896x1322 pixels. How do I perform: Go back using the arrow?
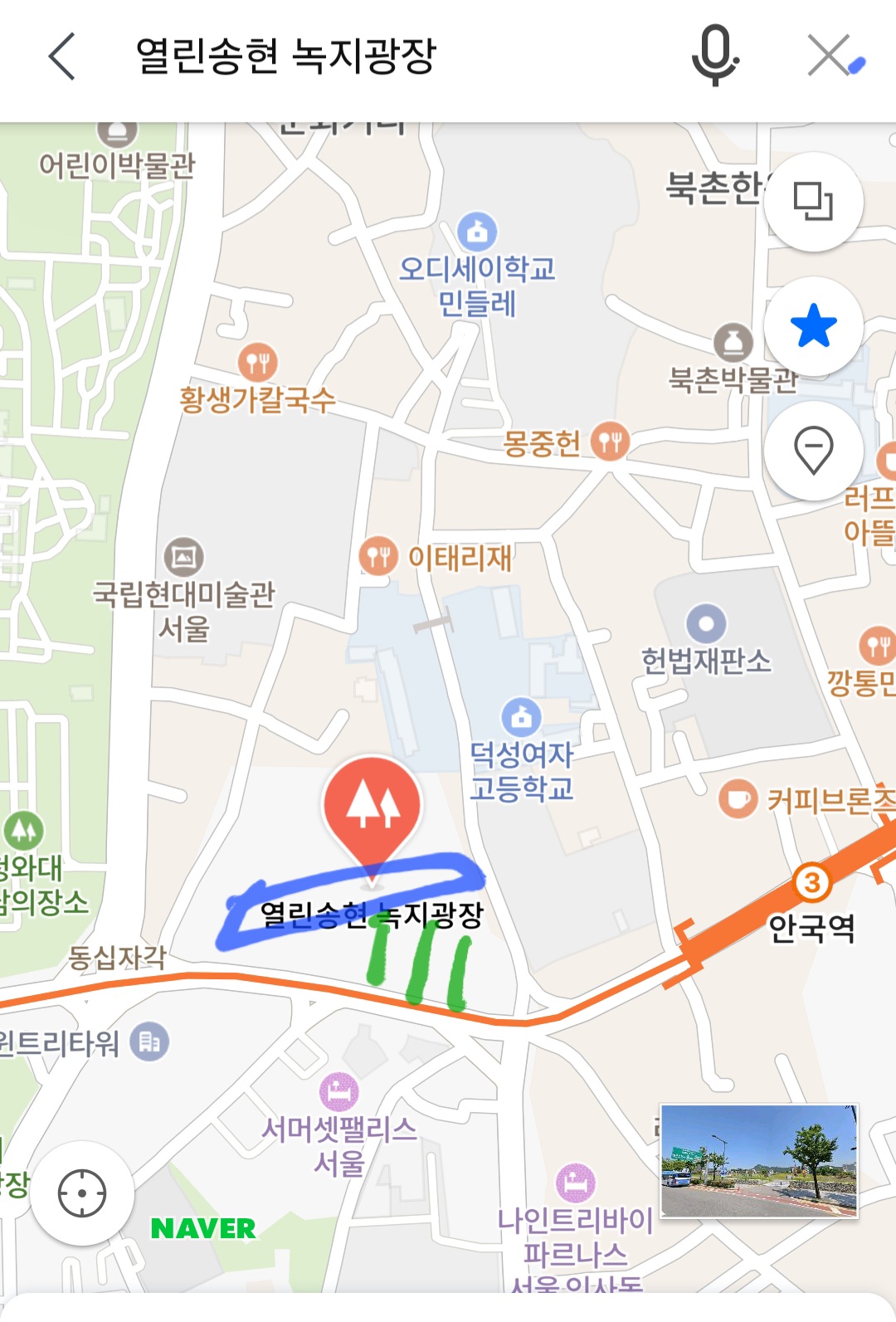coord(62,56)
